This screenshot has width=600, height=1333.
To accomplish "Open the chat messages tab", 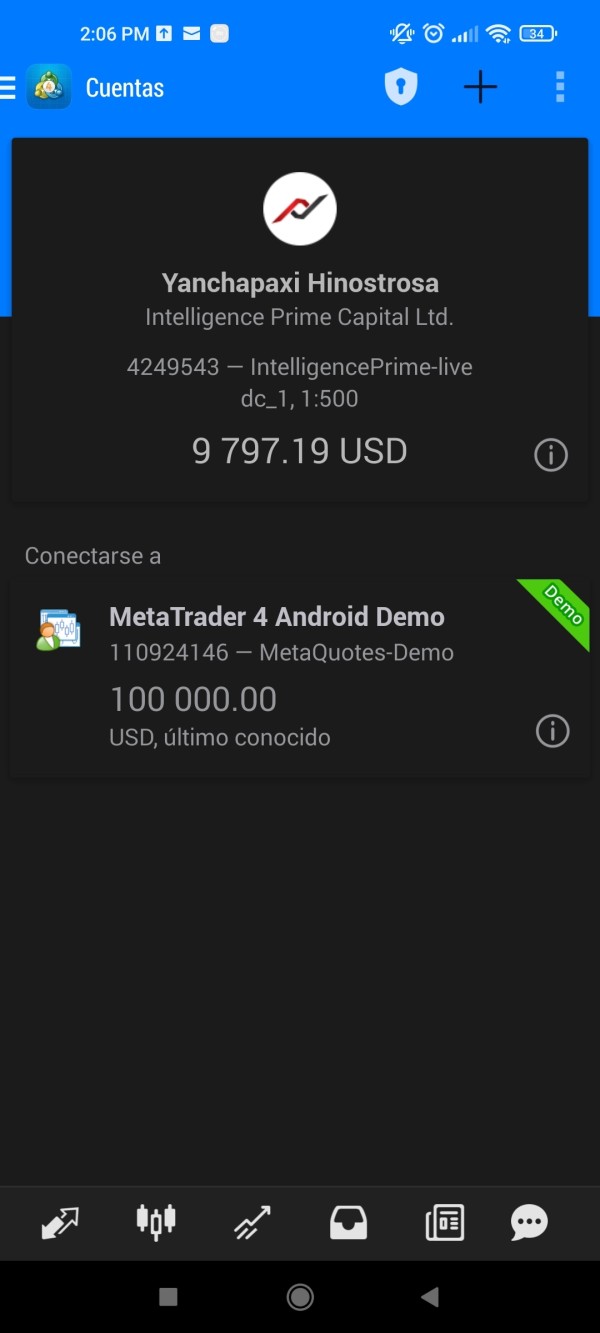I will [529, 1222].
